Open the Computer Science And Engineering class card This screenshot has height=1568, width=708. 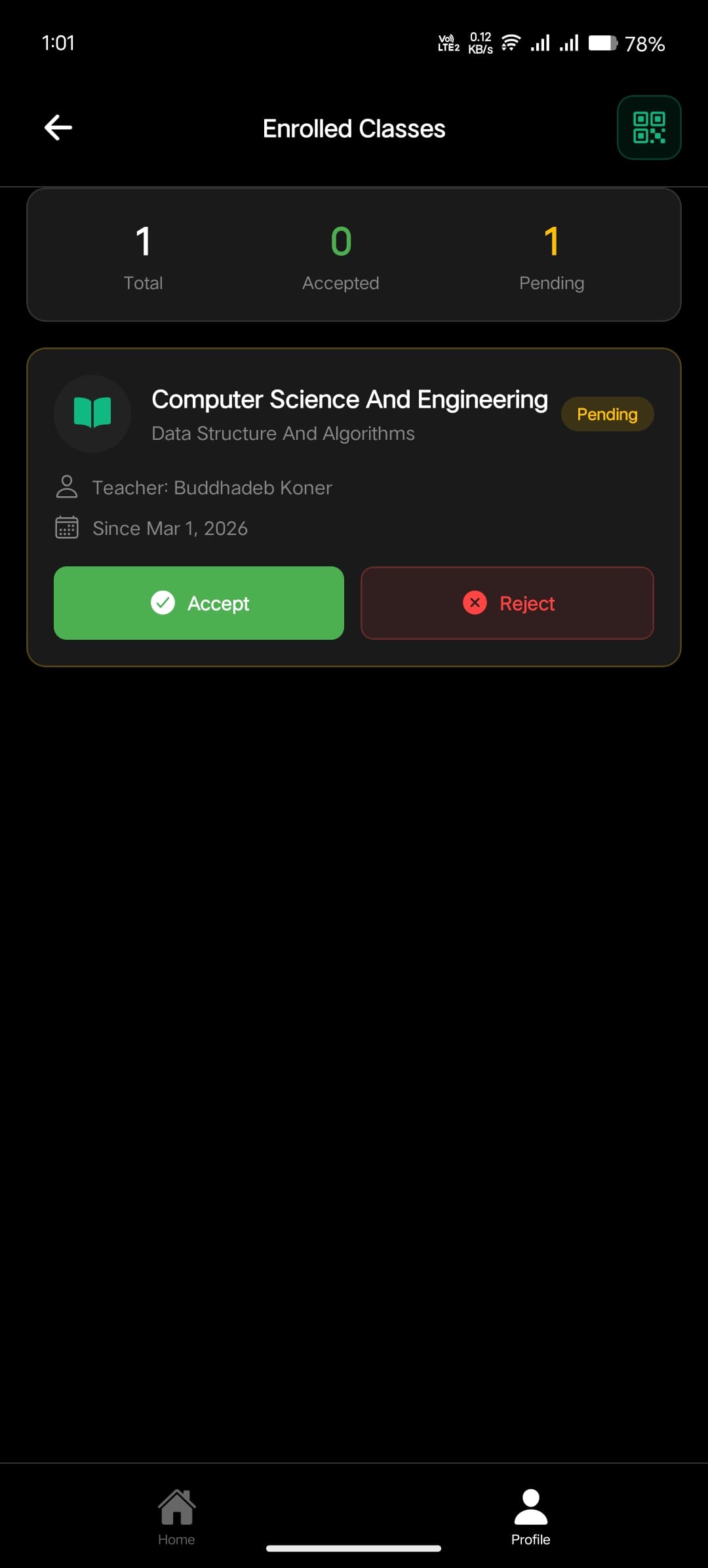(x=349, y=414)
